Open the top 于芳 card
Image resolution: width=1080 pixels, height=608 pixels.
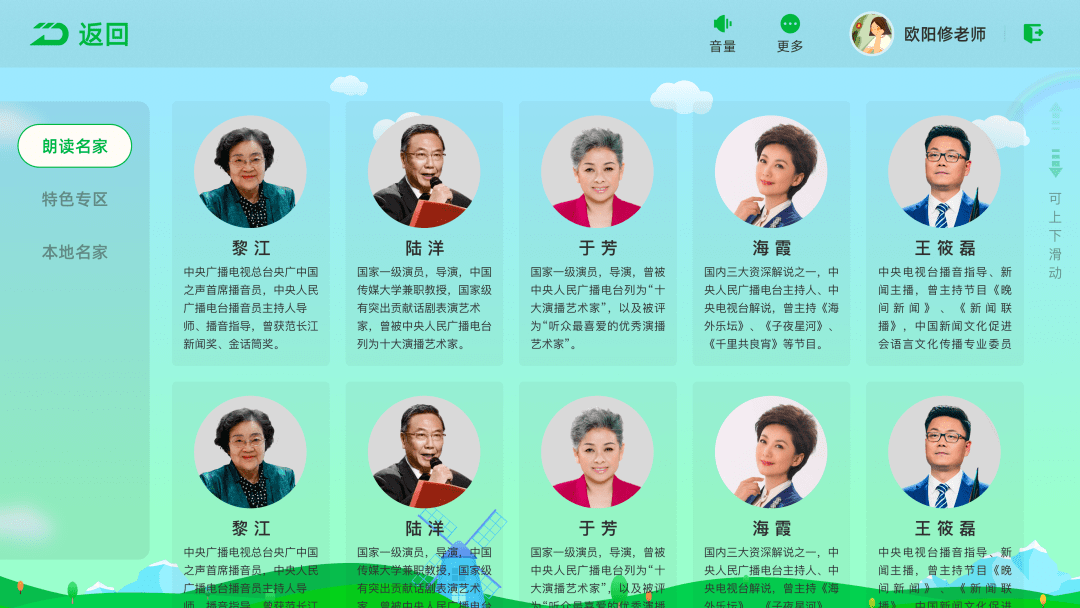click(597, 233)
